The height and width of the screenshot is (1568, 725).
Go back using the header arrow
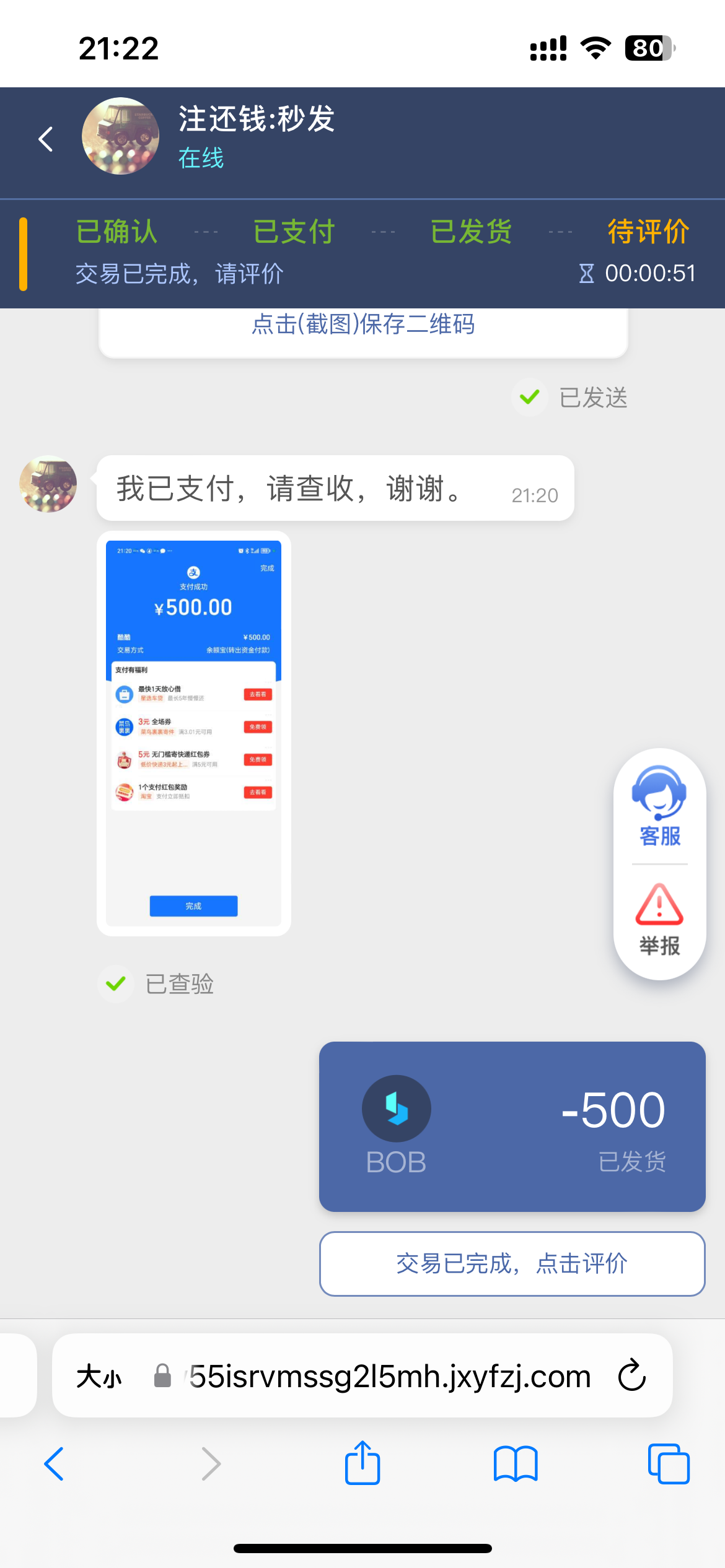click(46, 139)
